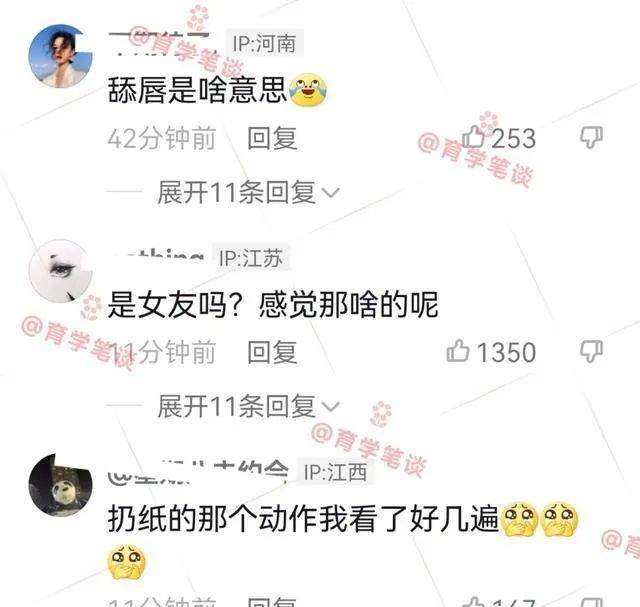Dislike the 舔唇是啥意思 comment

click(x=592, y=137)
